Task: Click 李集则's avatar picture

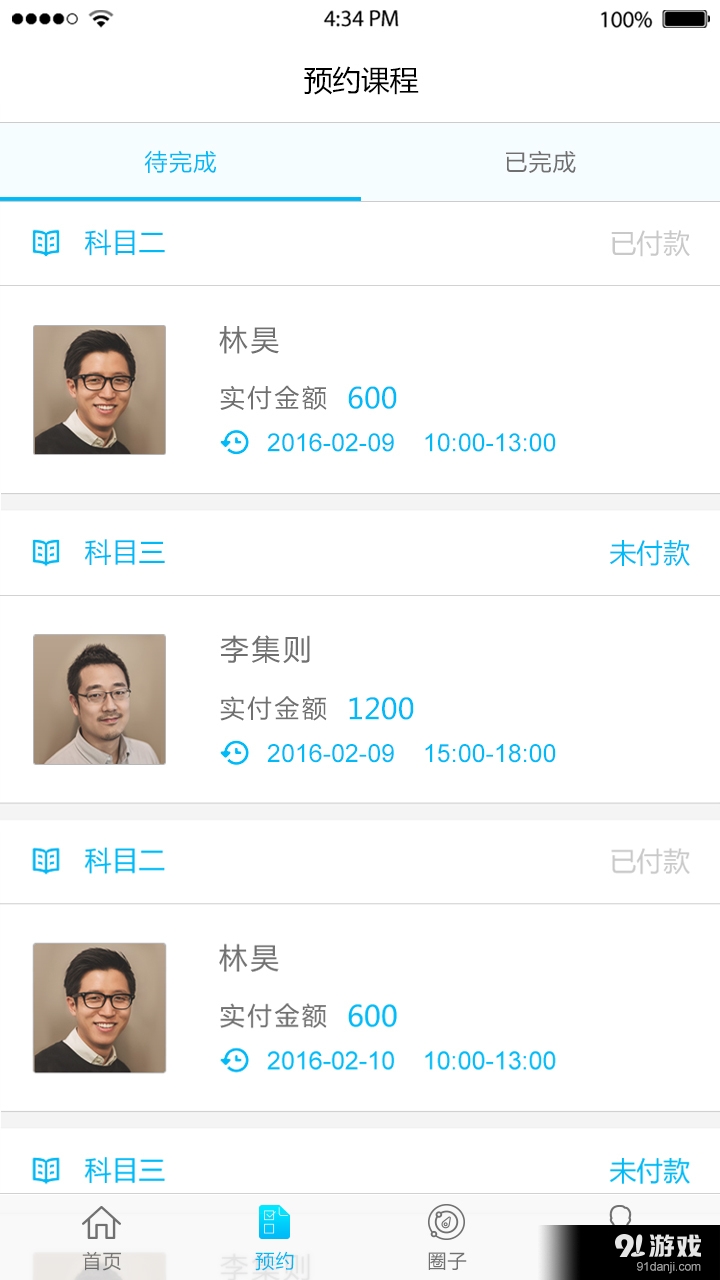Action: [98, 699]
